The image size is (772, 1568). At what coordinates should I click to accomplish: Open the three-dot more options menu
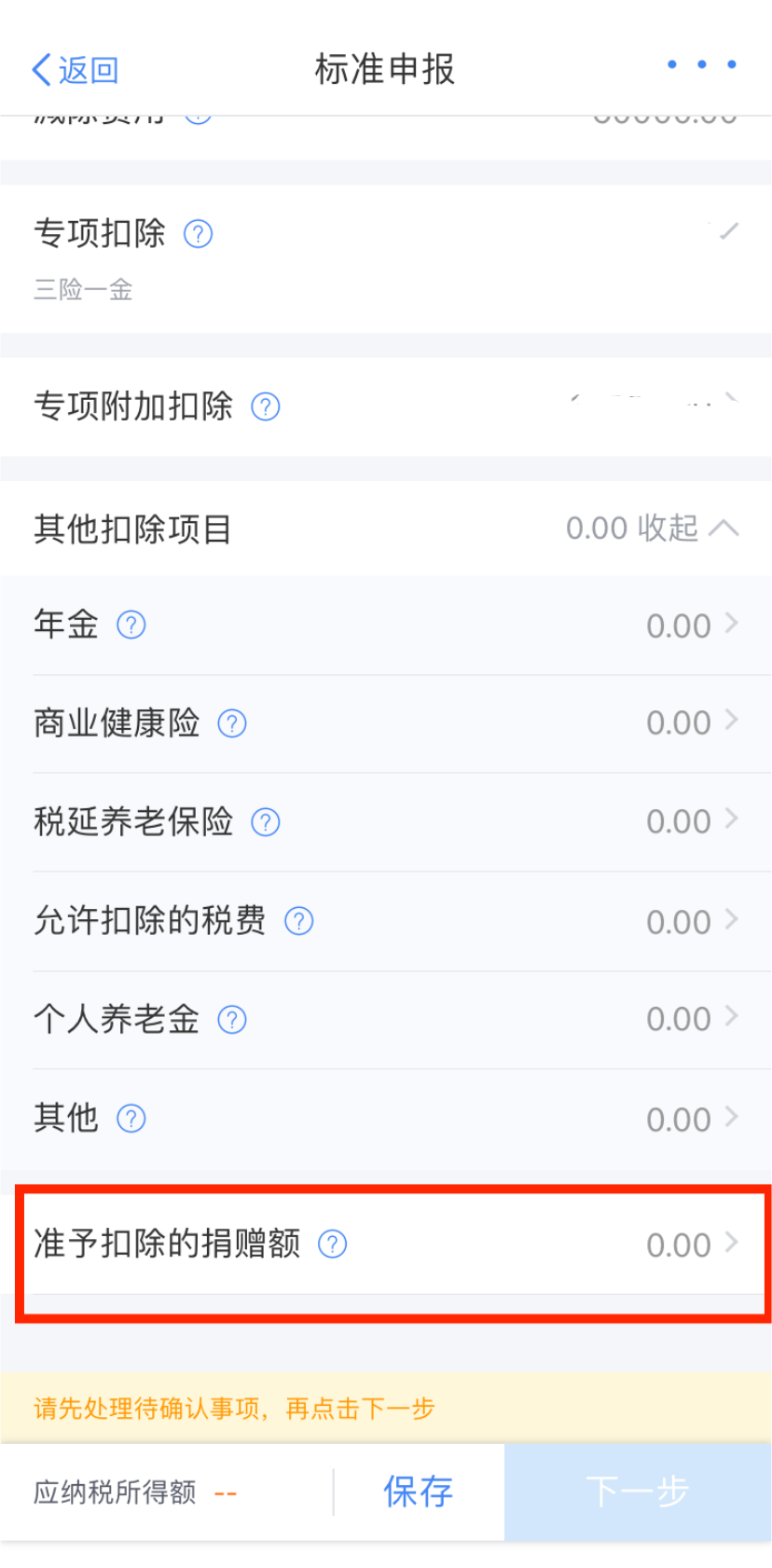701,63
